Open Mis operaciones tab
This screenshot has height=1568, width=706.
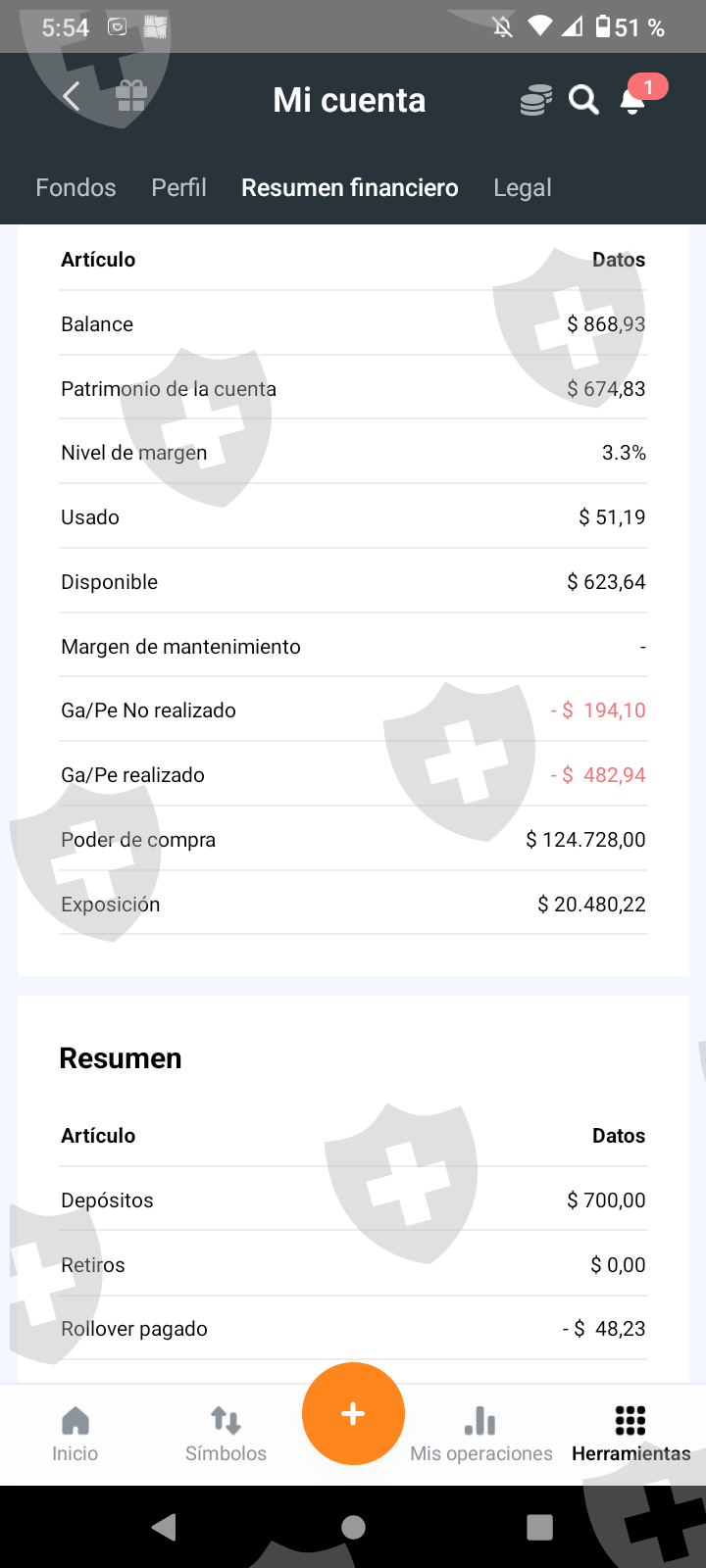click(480, 1435)
